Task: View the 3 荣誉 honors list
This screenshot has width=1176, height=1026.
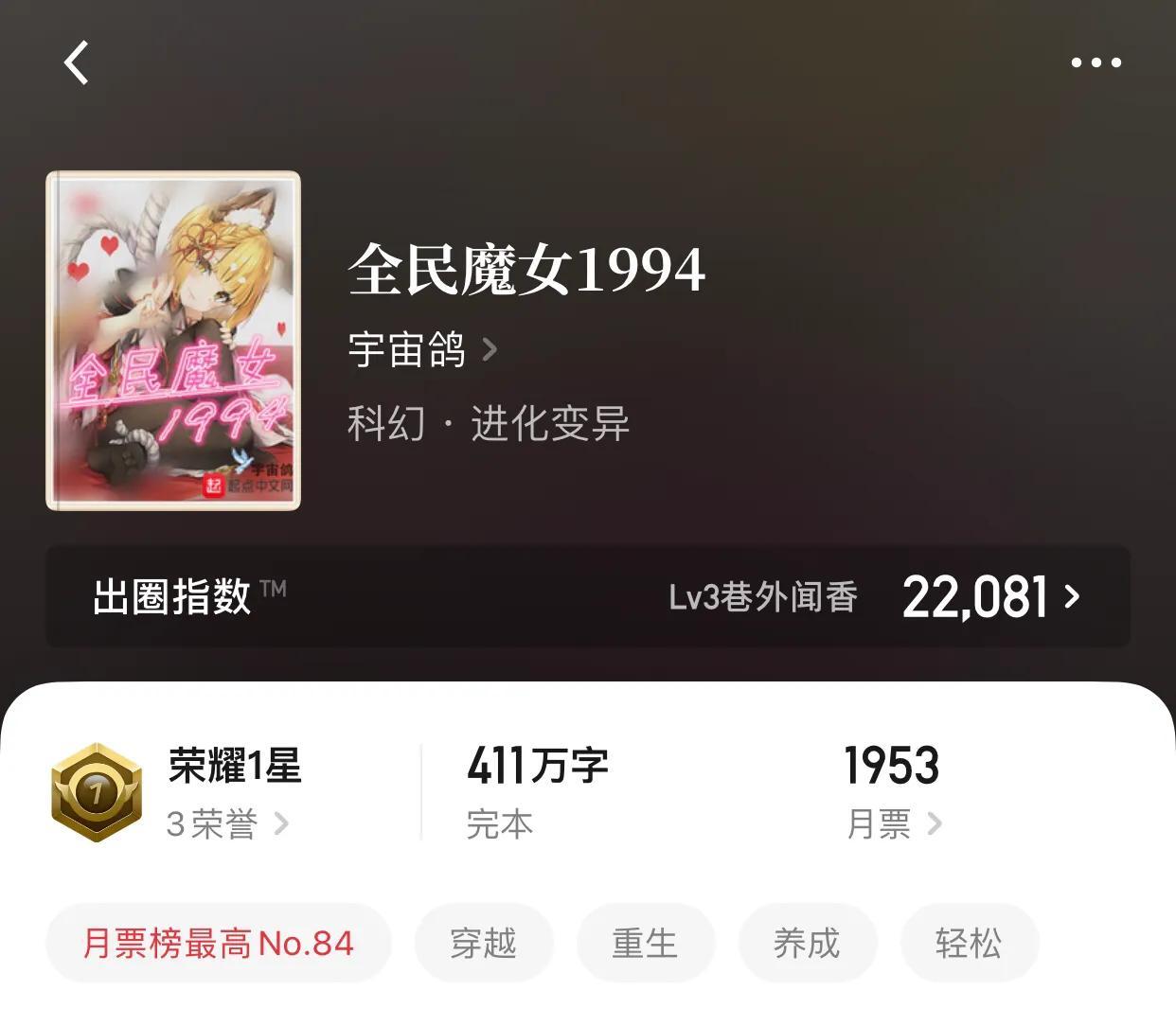Action: (x=227, y=823)
